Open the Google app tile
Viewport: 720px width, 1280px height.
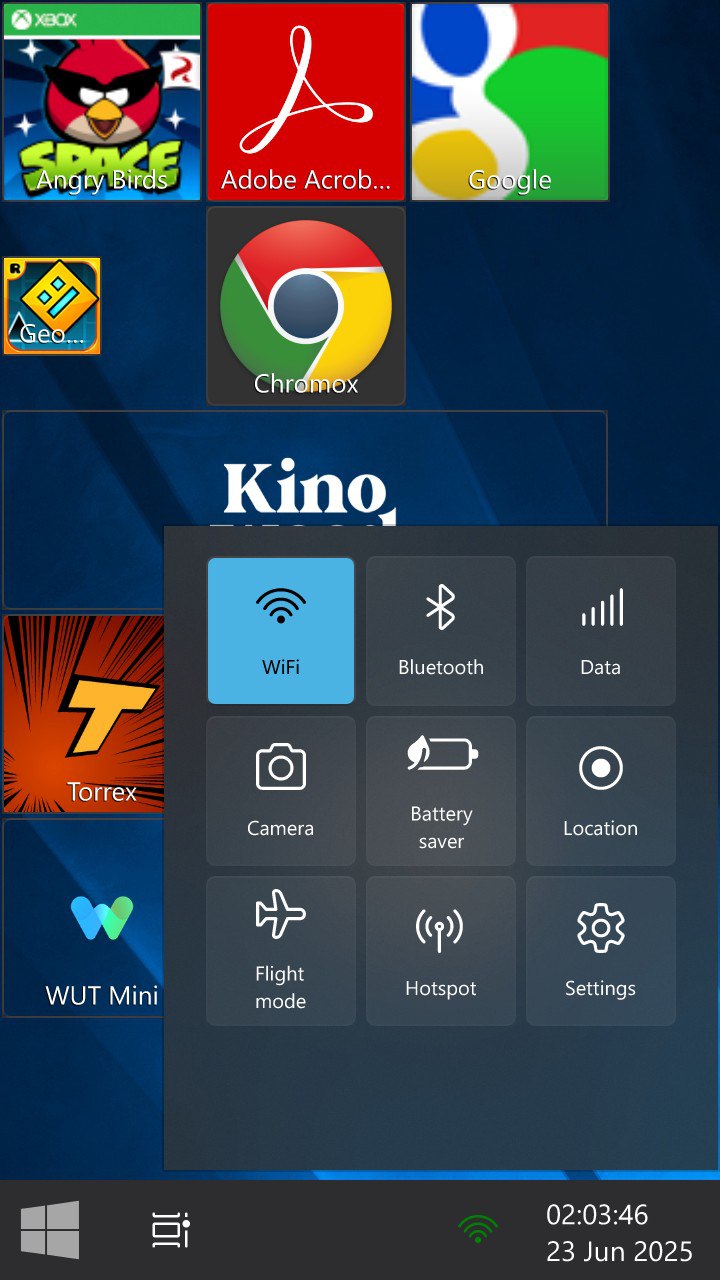pos(510,102)
